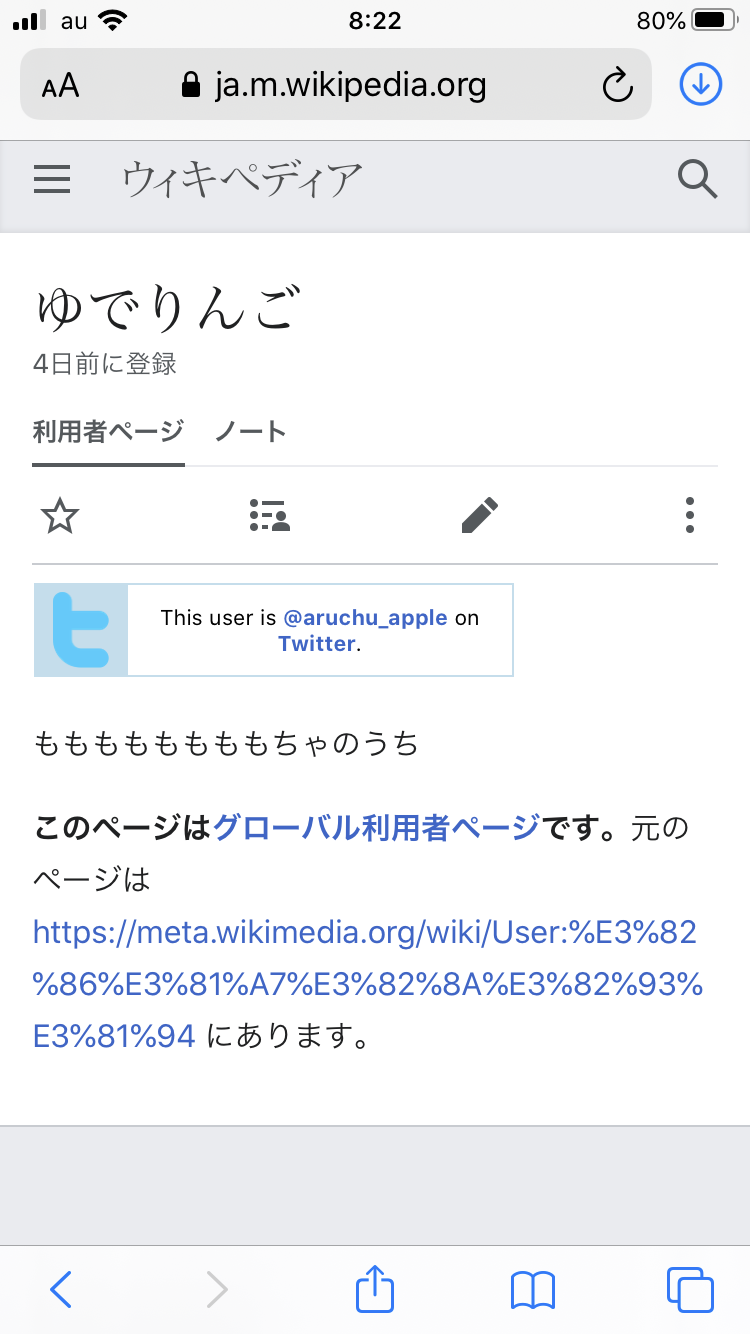Reload the page in Safari
This screenshot has width=750, height=1334.
click(618, 85)
